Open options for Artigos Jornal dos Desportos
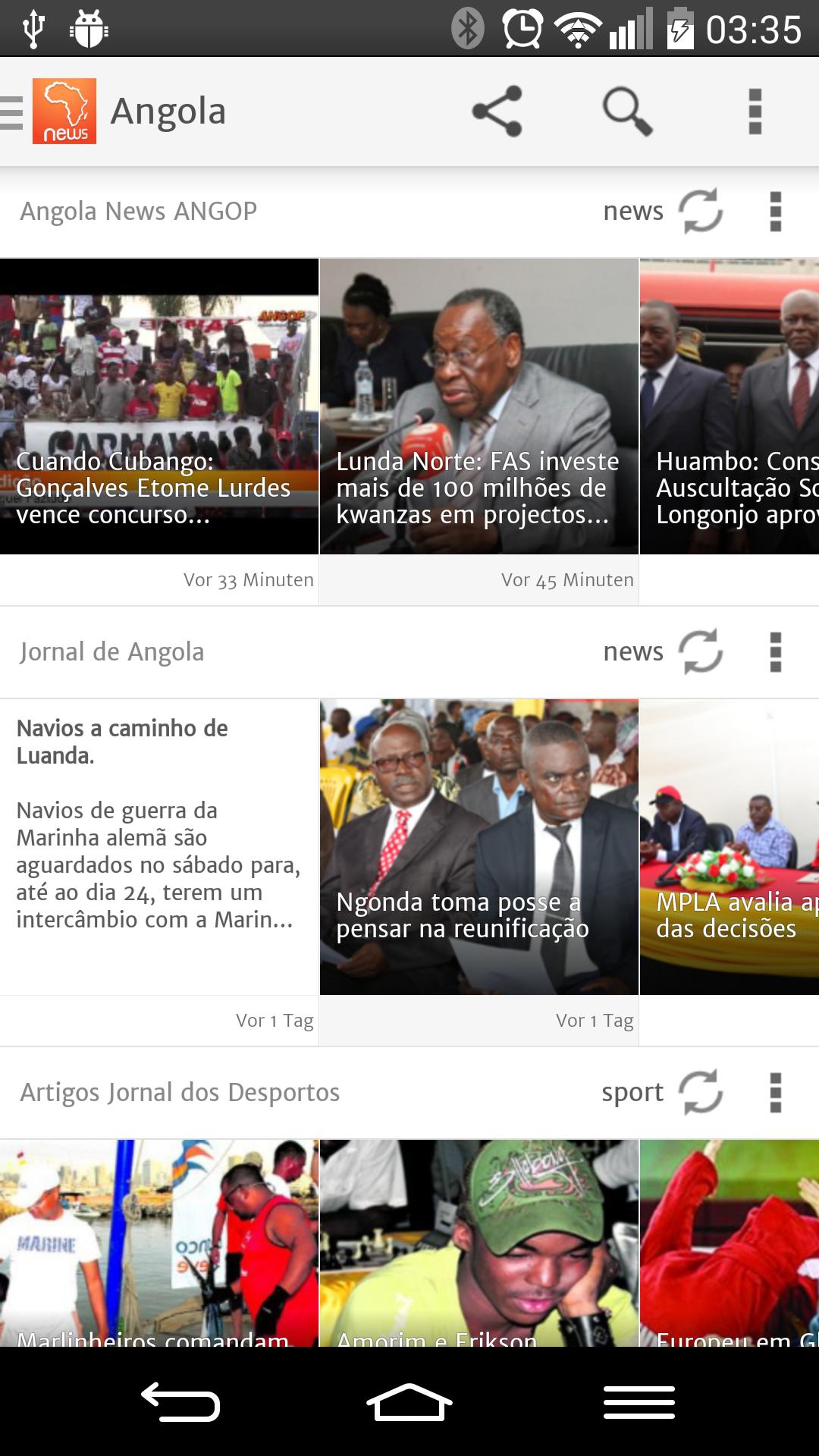Image resolution: width=819 pixels, height=1456 pixels. (775, 1092)
